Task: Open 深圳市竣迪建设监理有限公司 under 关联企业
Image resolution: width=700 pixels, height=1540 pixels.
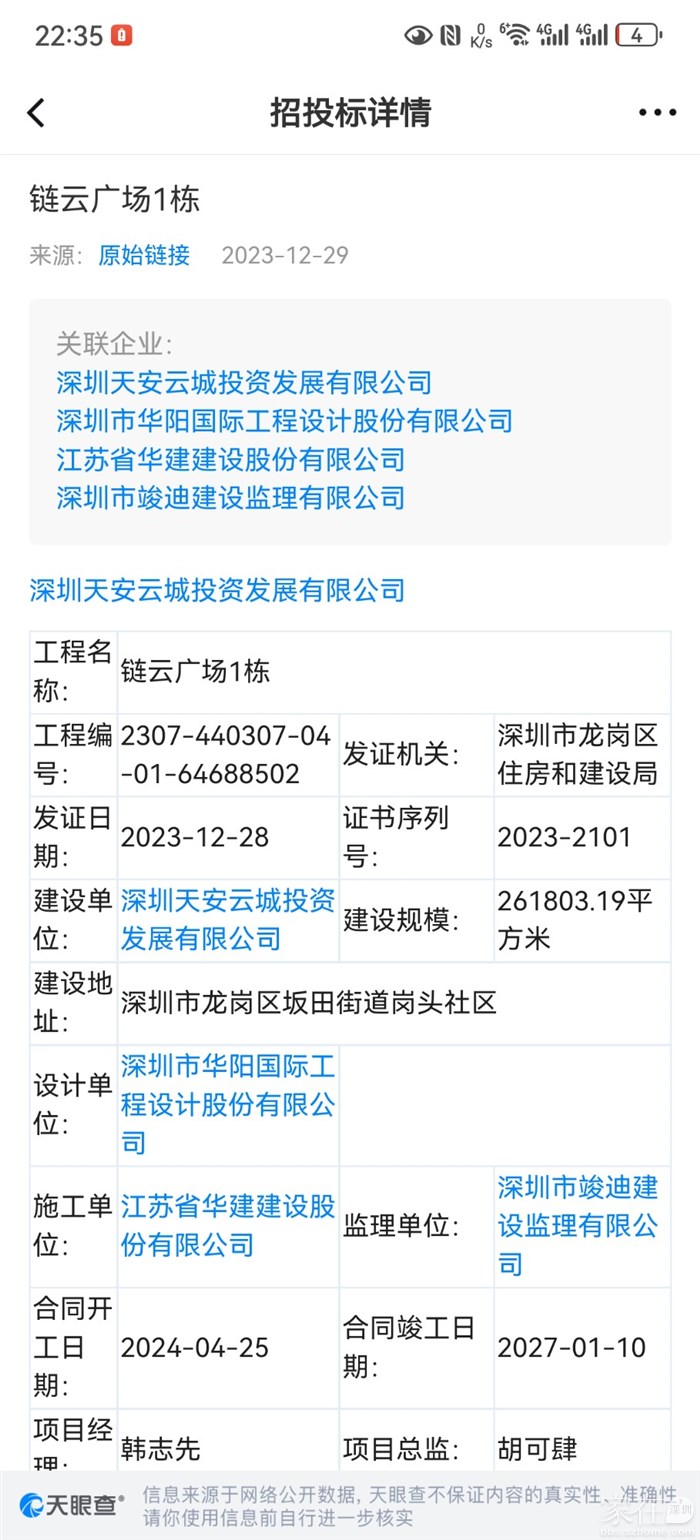Action: click(x=231, y=497)
